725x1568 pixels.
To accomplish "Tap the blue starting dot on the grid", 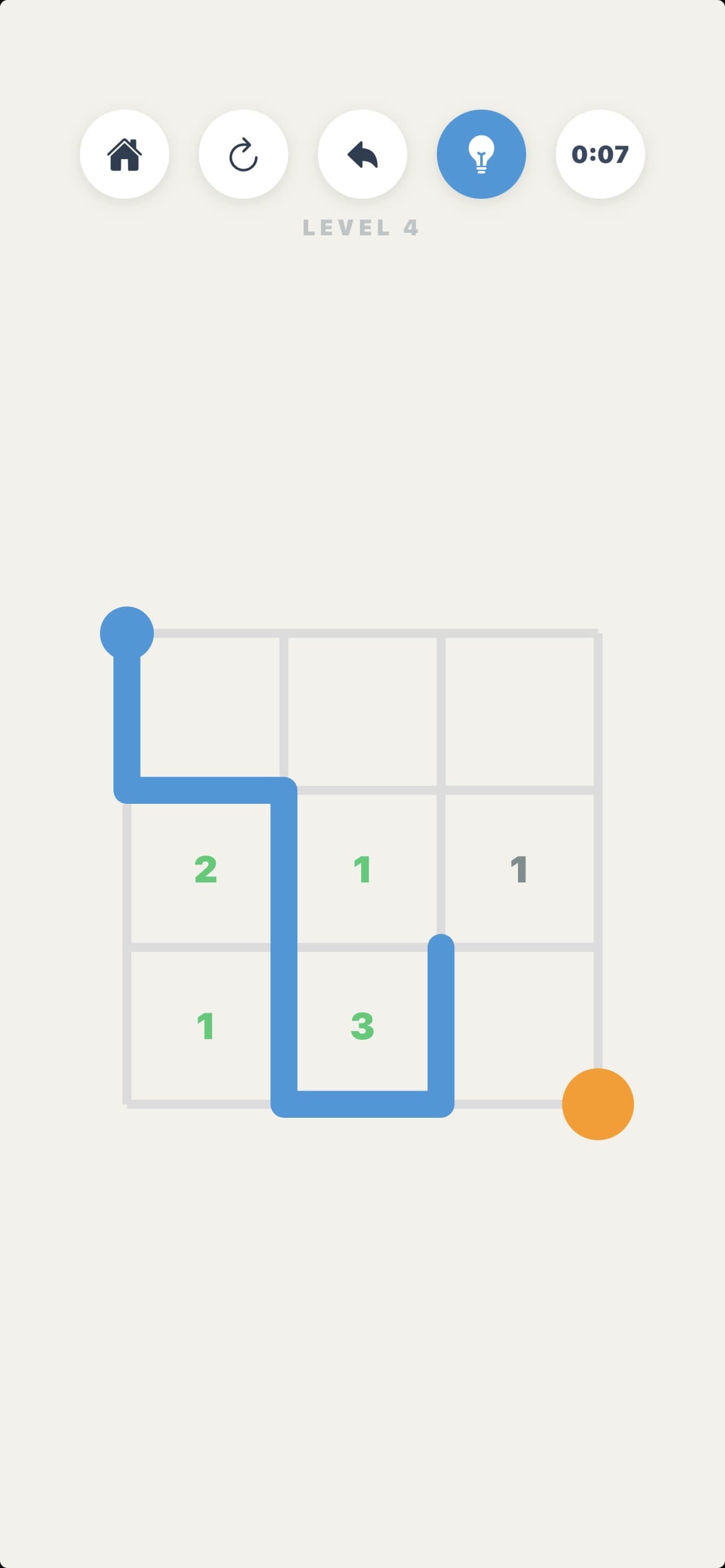I will 126,632.
